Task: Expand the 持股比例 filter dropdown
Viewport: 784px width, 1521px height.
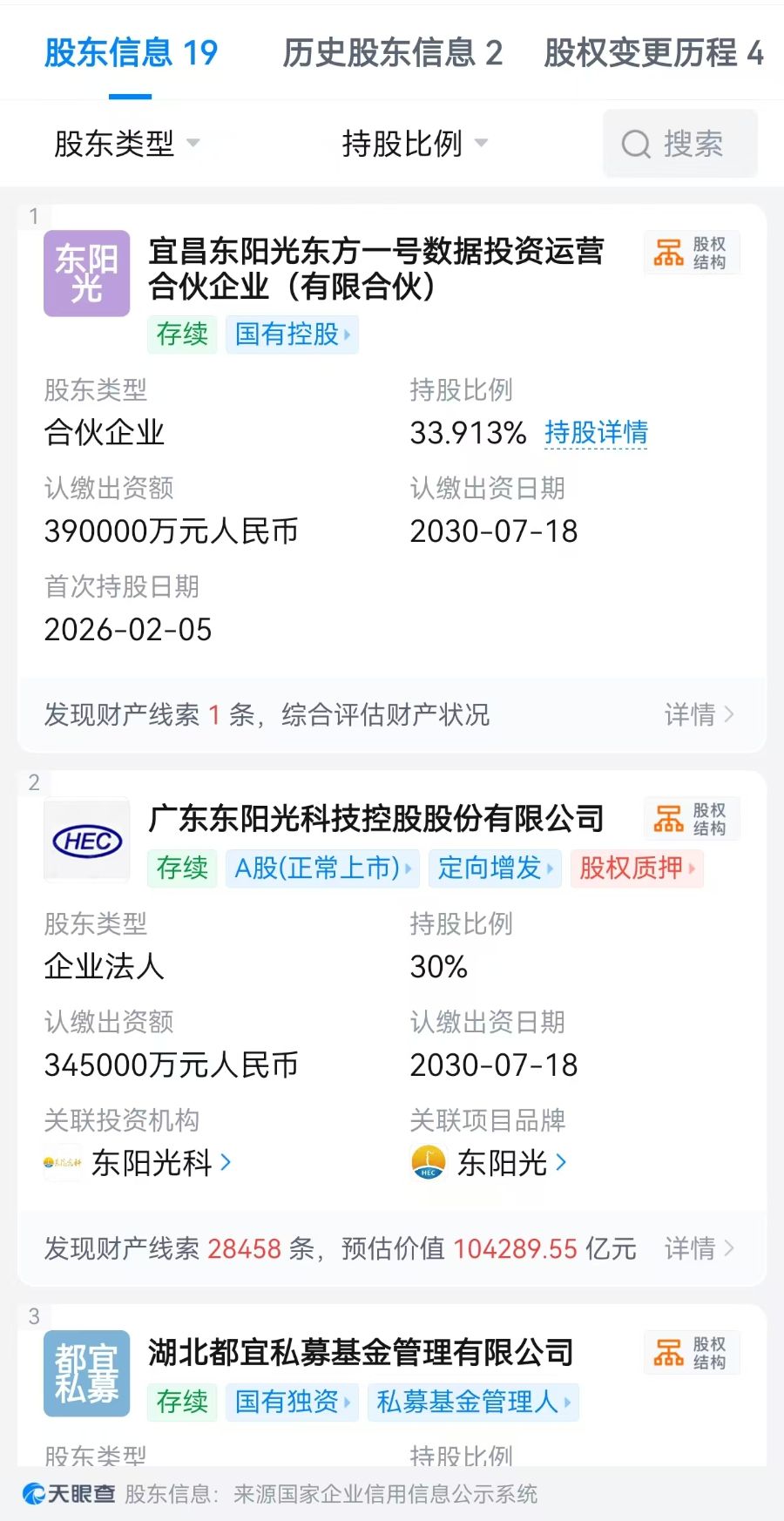Action: click(414, 144)
